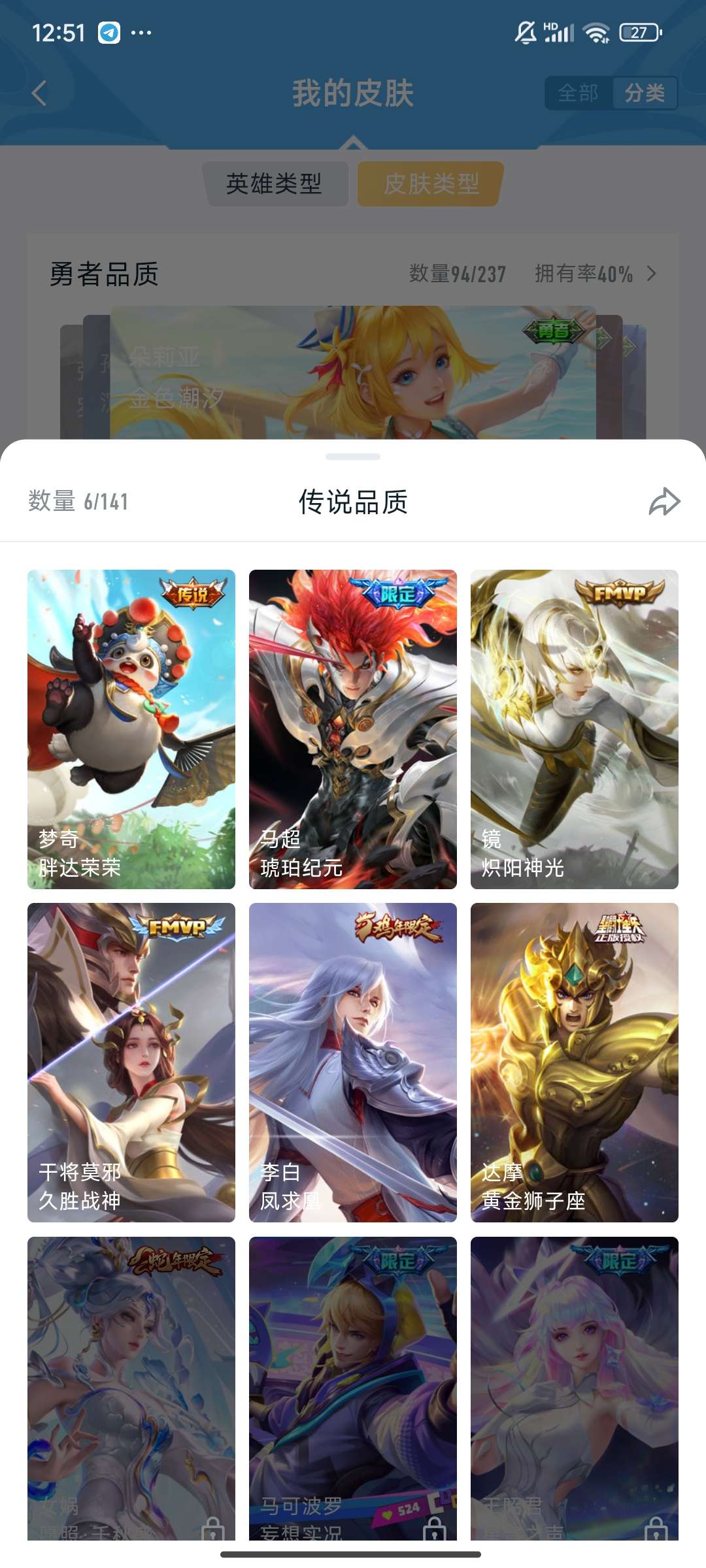Choose the 皮肤类型 filter
706x1568 pixels.
pos(431,184)
